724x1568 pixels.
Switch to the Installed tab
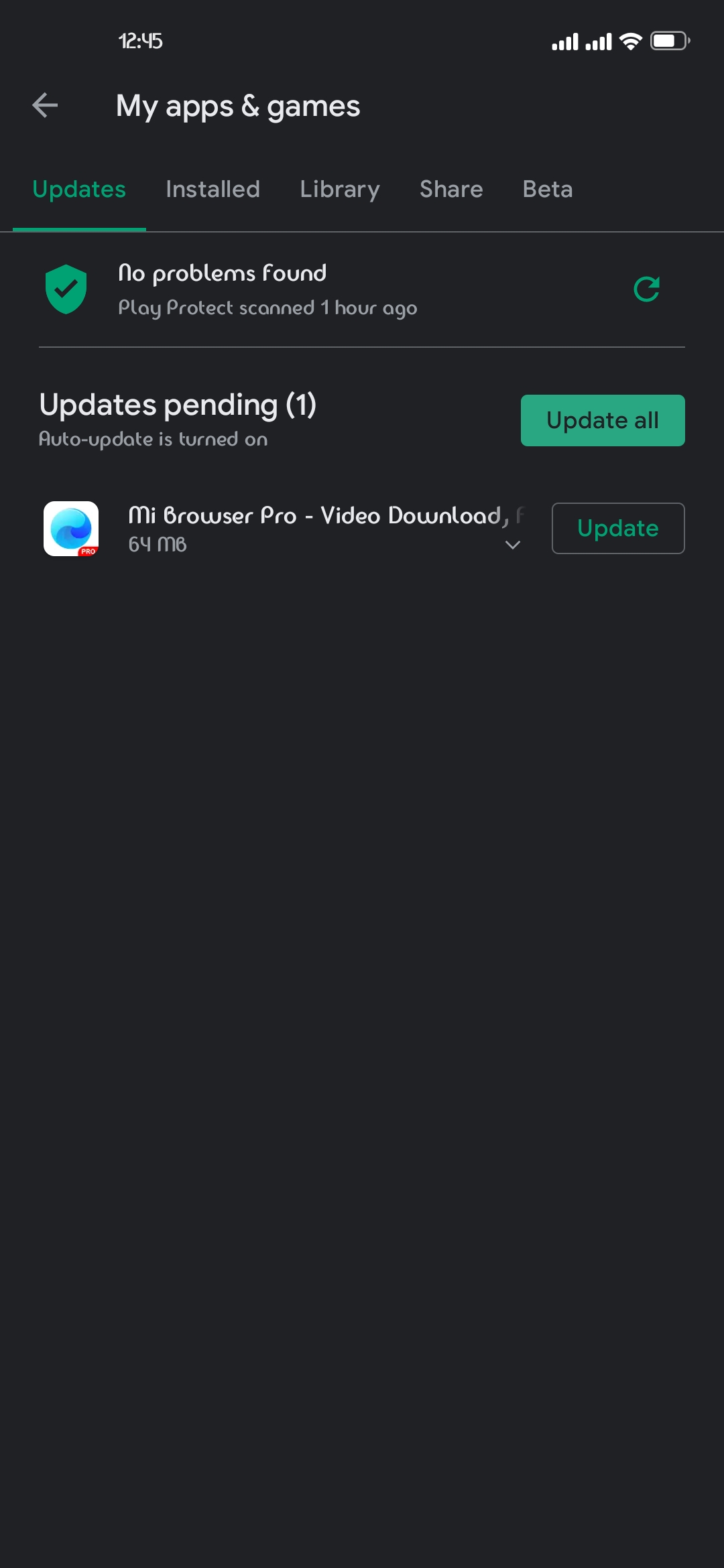[x=213, y=190]
